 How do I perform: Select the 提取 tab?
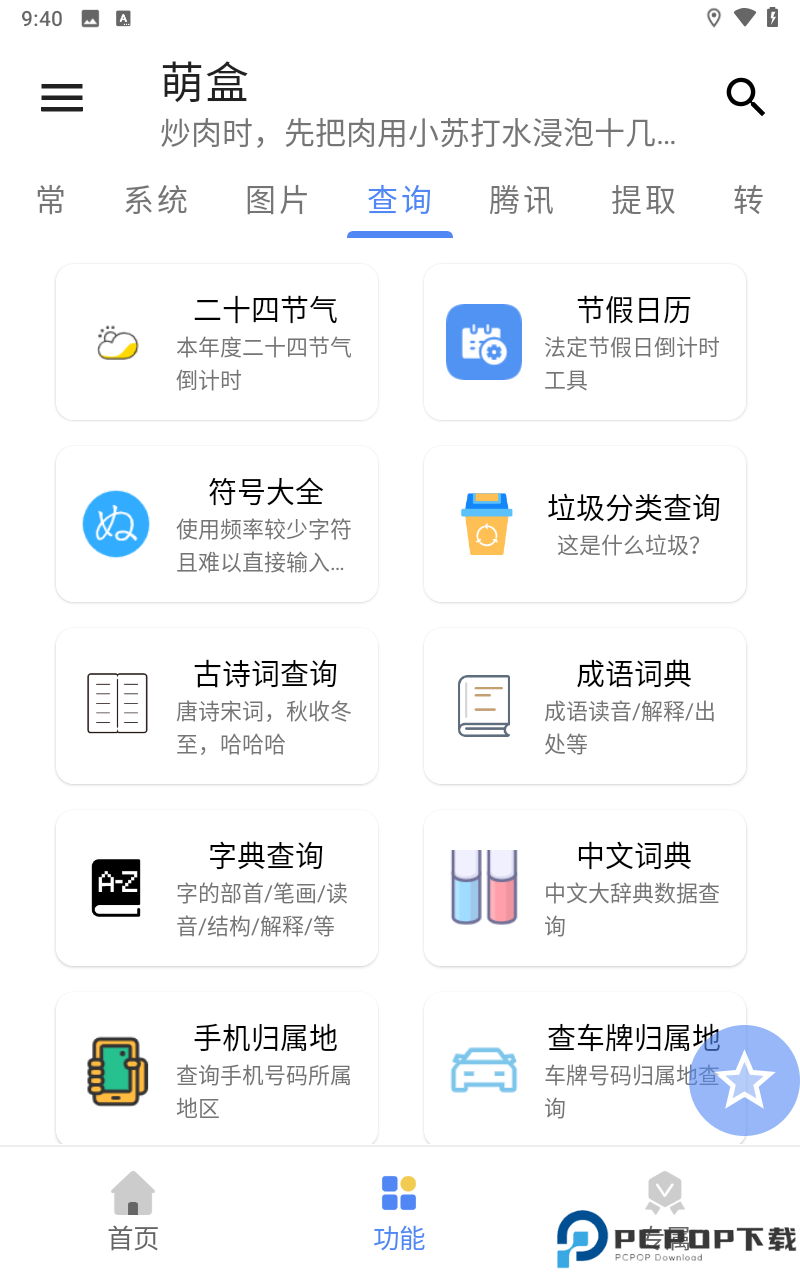point(643,200)
